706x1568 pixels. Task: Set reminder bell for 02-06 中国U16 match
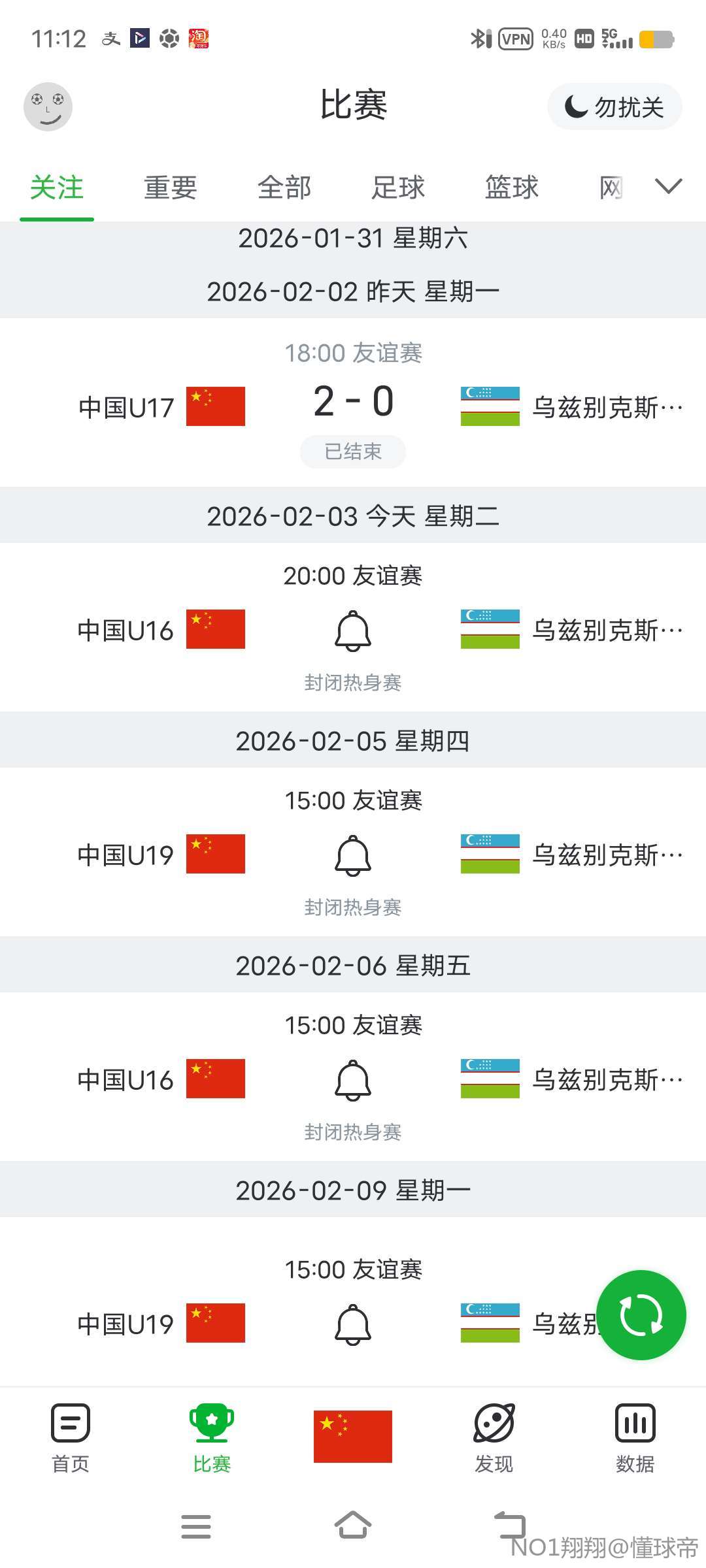pos(353,1080)
